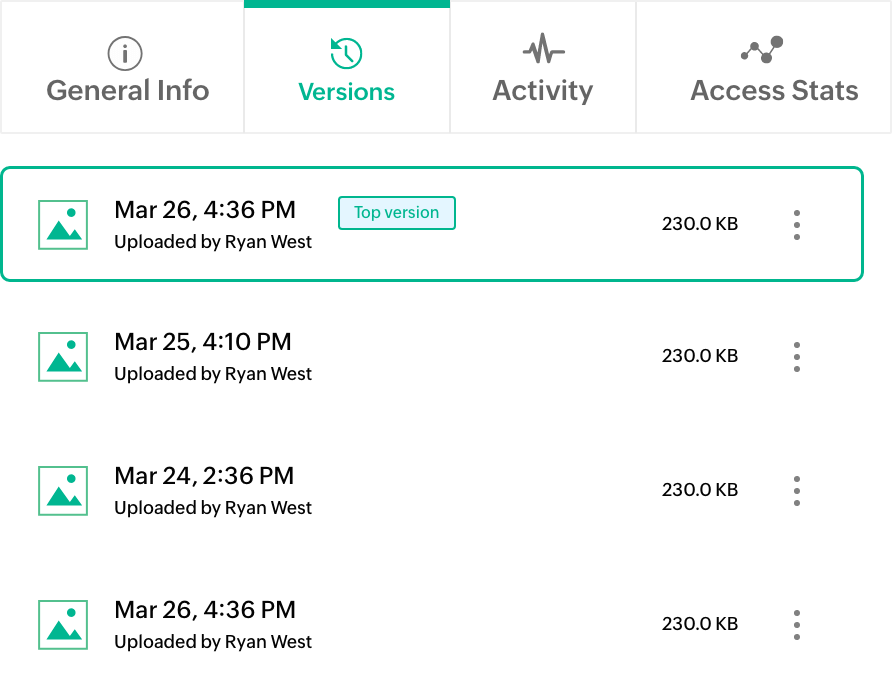Select the Versions tab

click(x=346, y=70)
